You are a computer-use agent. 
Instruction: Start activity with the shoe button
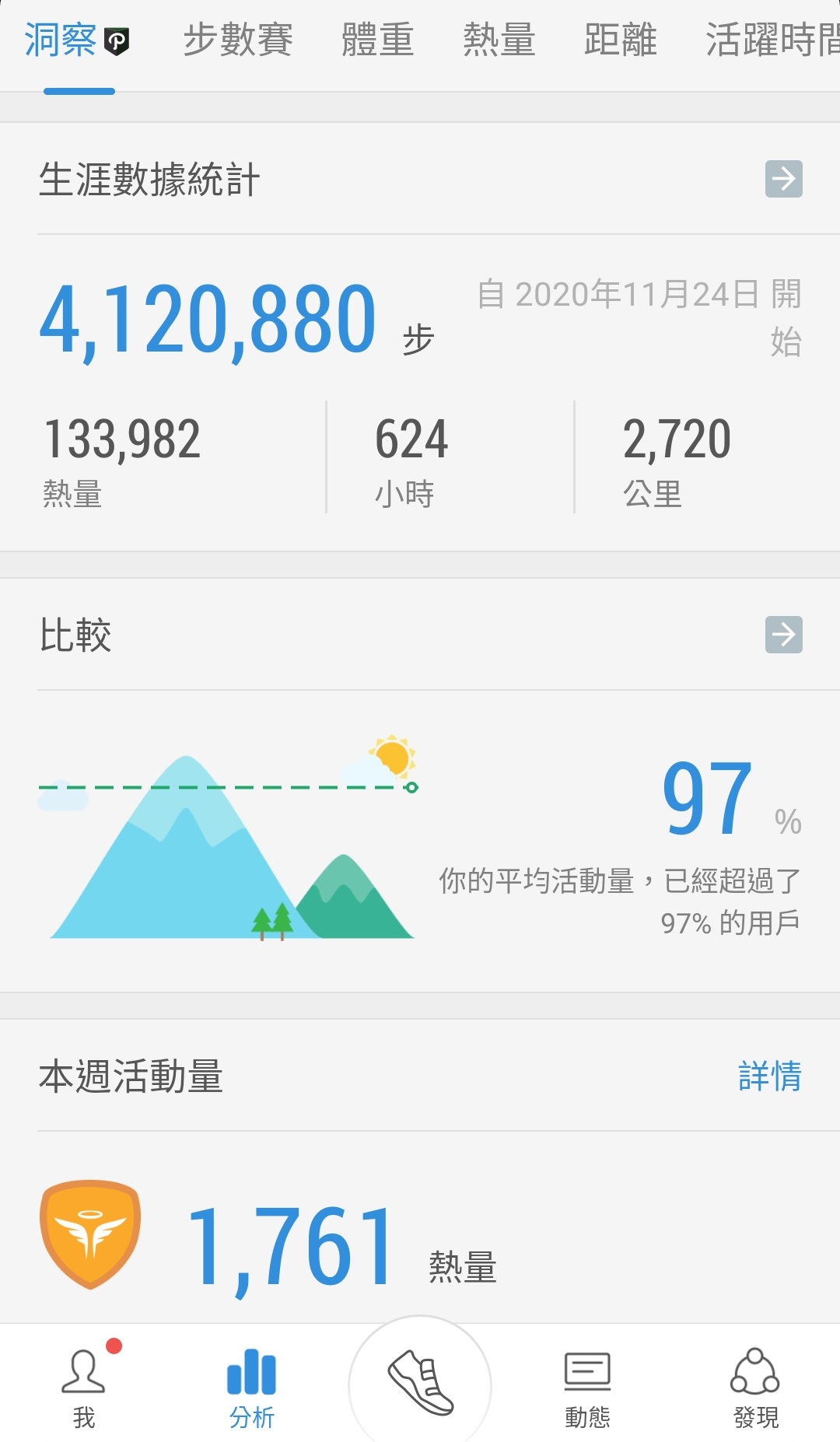(x=420, y=1383)
